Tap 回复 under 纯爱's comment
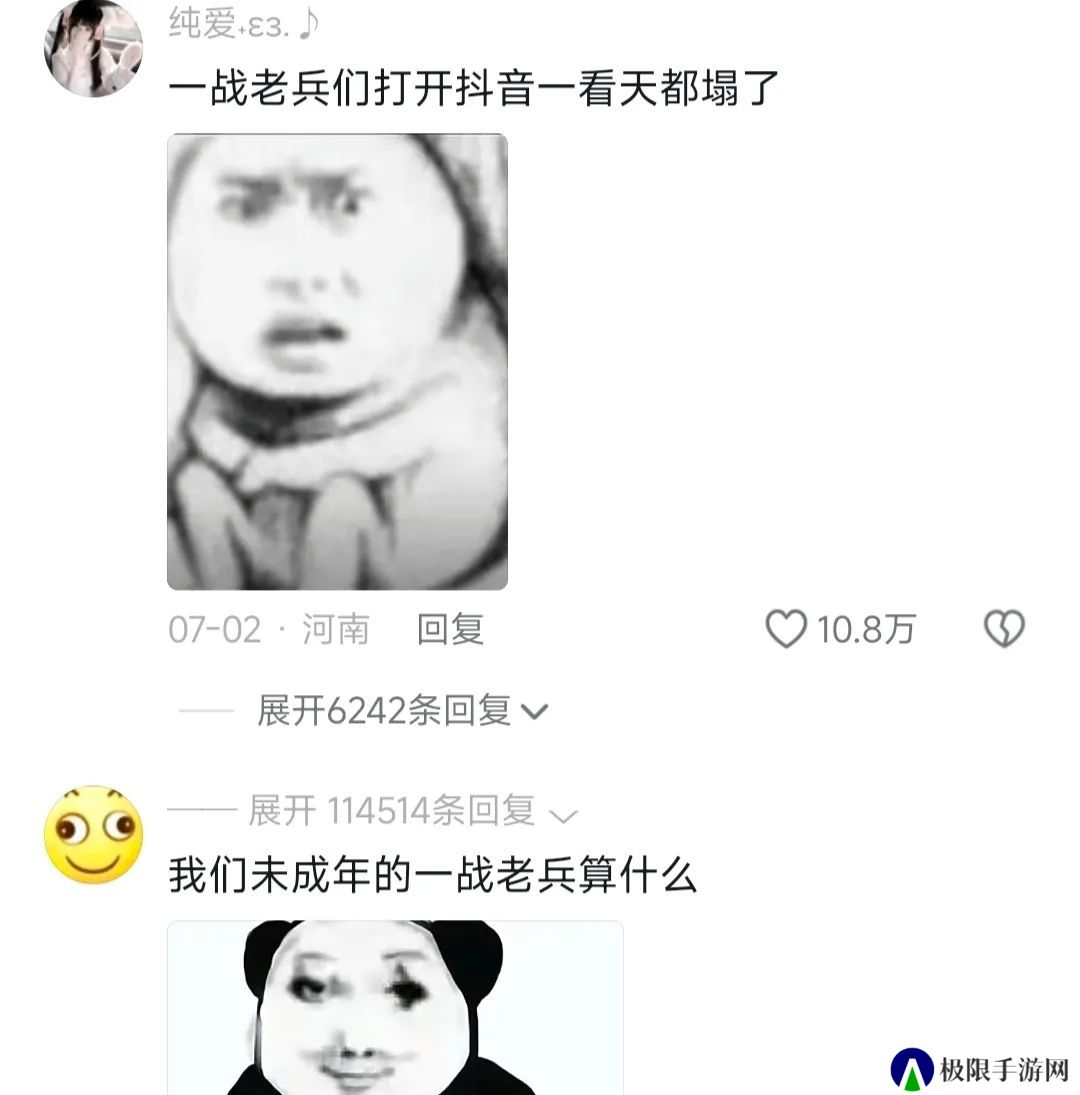 [x=450, y=630]
